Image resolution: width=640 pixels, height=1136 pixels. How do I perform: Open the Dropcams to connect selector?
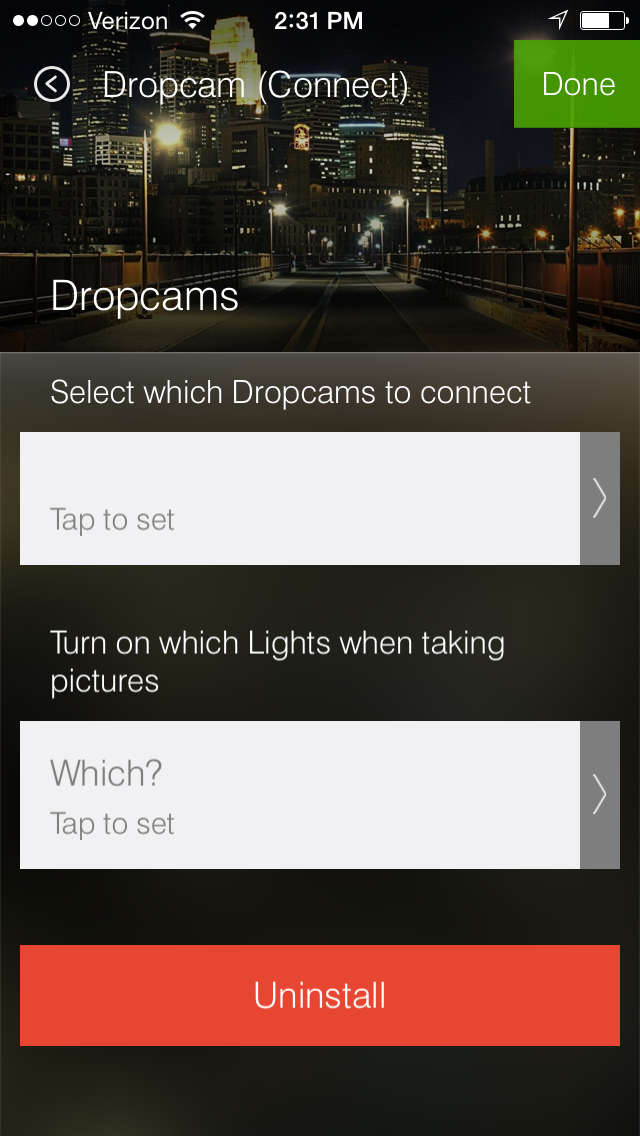[320, 498]
